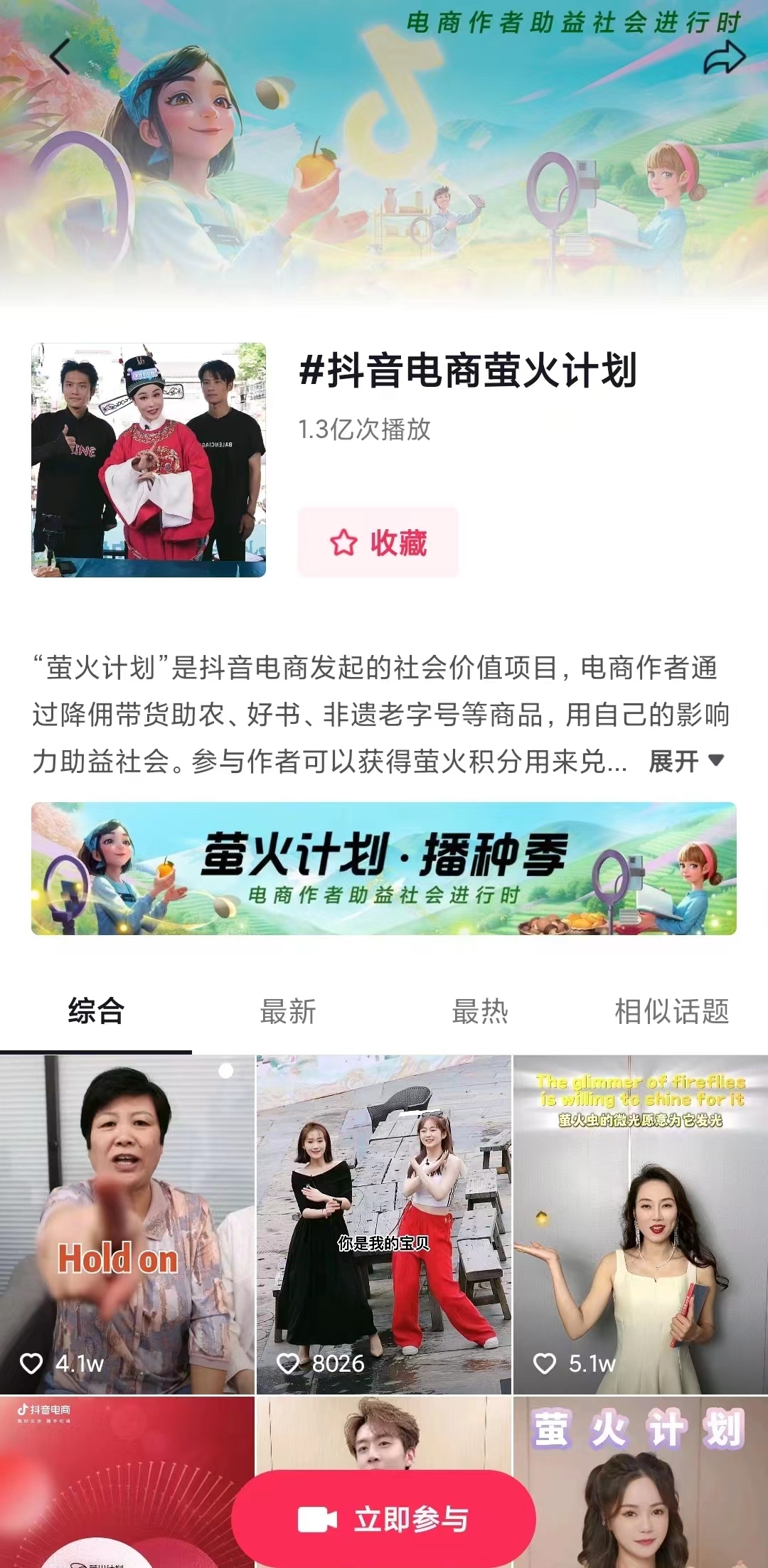Viewport: 768px width, 1568px height.
Task: Share this topic page
Action: 724,58
